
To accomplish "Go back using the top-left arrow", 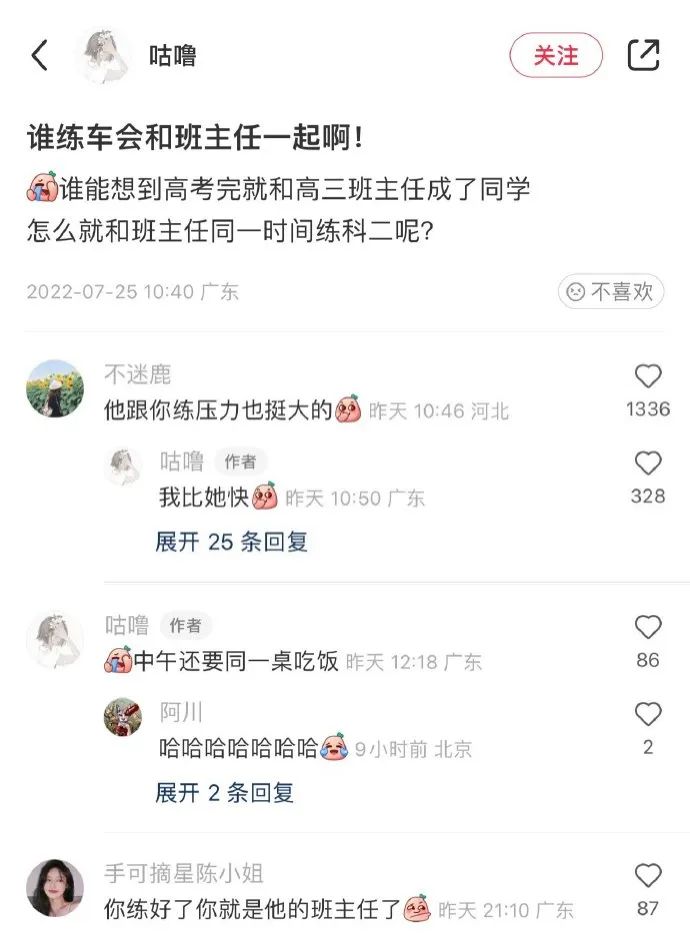I will point(39,55).
